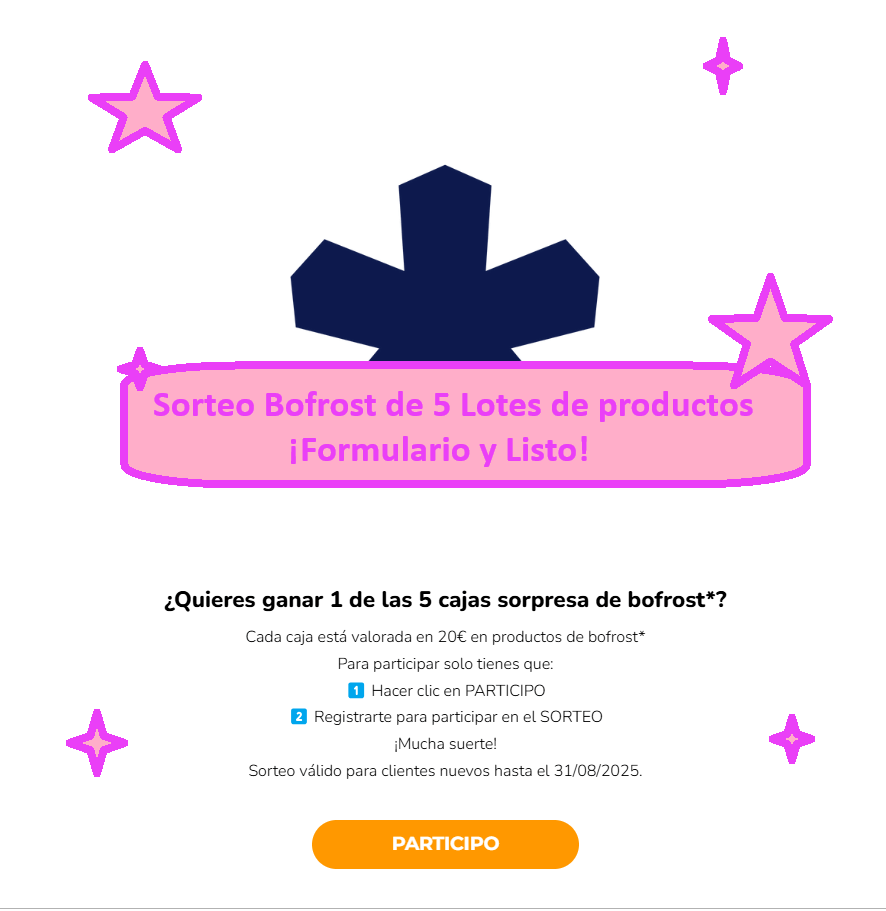Click the four-pointed sparkle on the left side
Screen dimensions: 886x911
[x=96, y=743]
